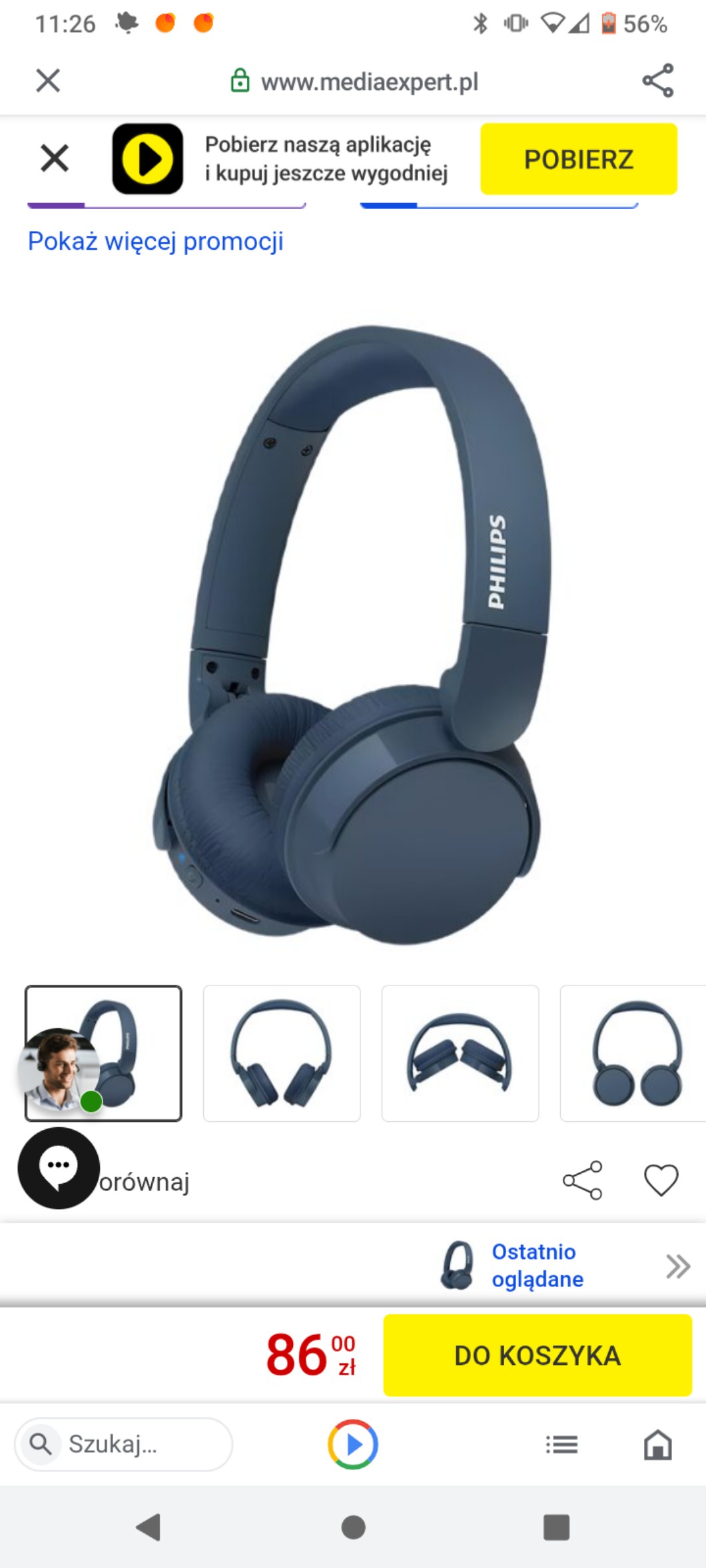
Task: Open Pokaż więcej promocji link
Action: coord(155,241)
